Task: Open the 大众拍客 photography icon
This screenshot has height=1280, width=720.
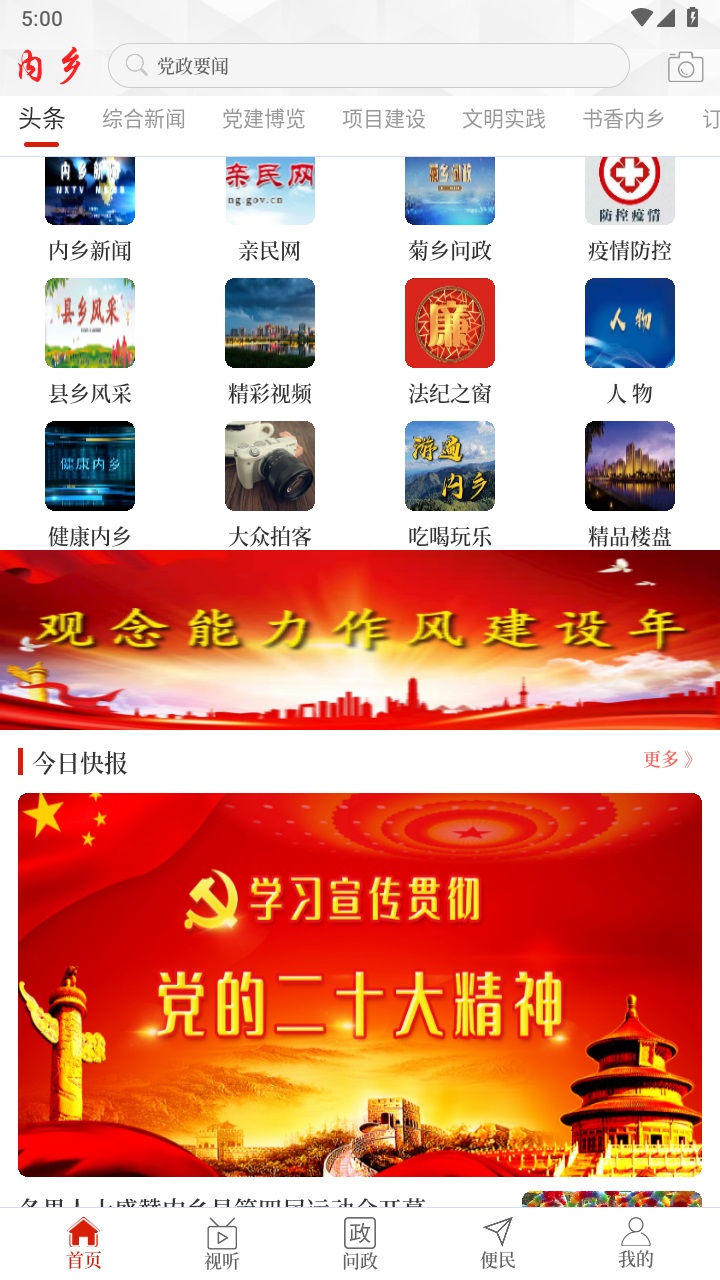Action: (x=270, y=466)
